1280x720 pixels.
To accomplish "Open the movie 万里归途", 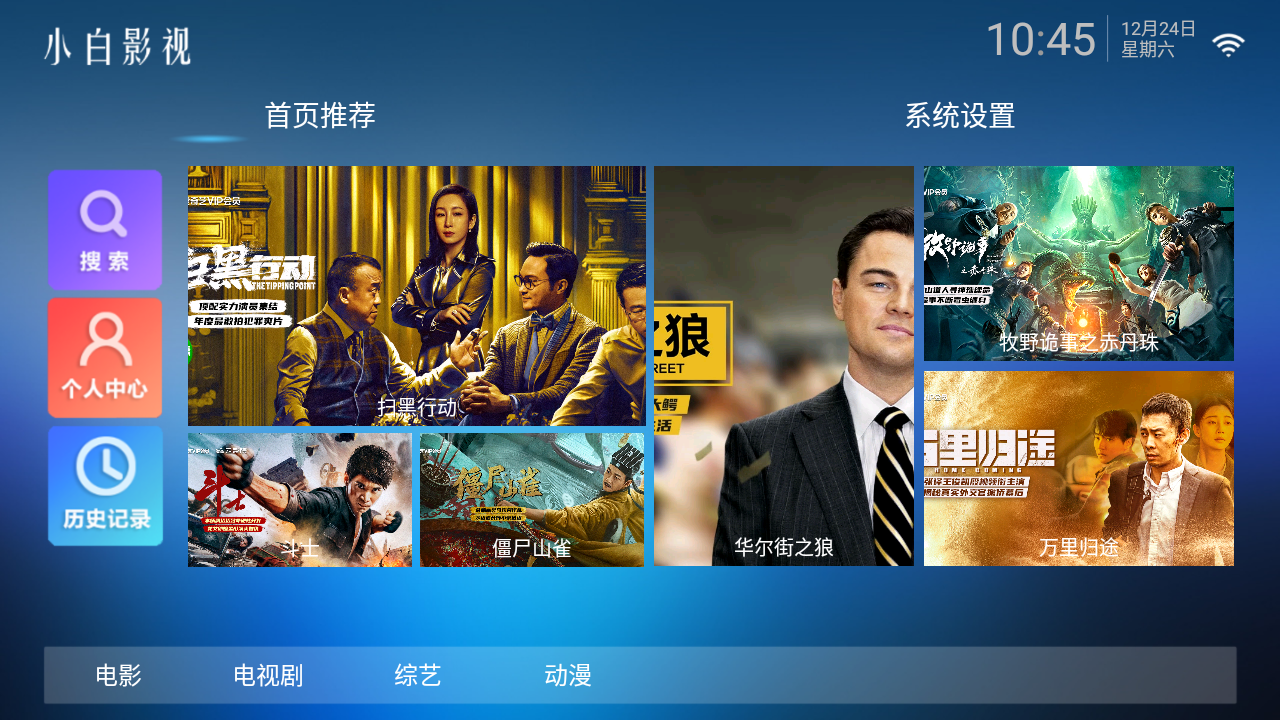I will [x=1078, y=468].
